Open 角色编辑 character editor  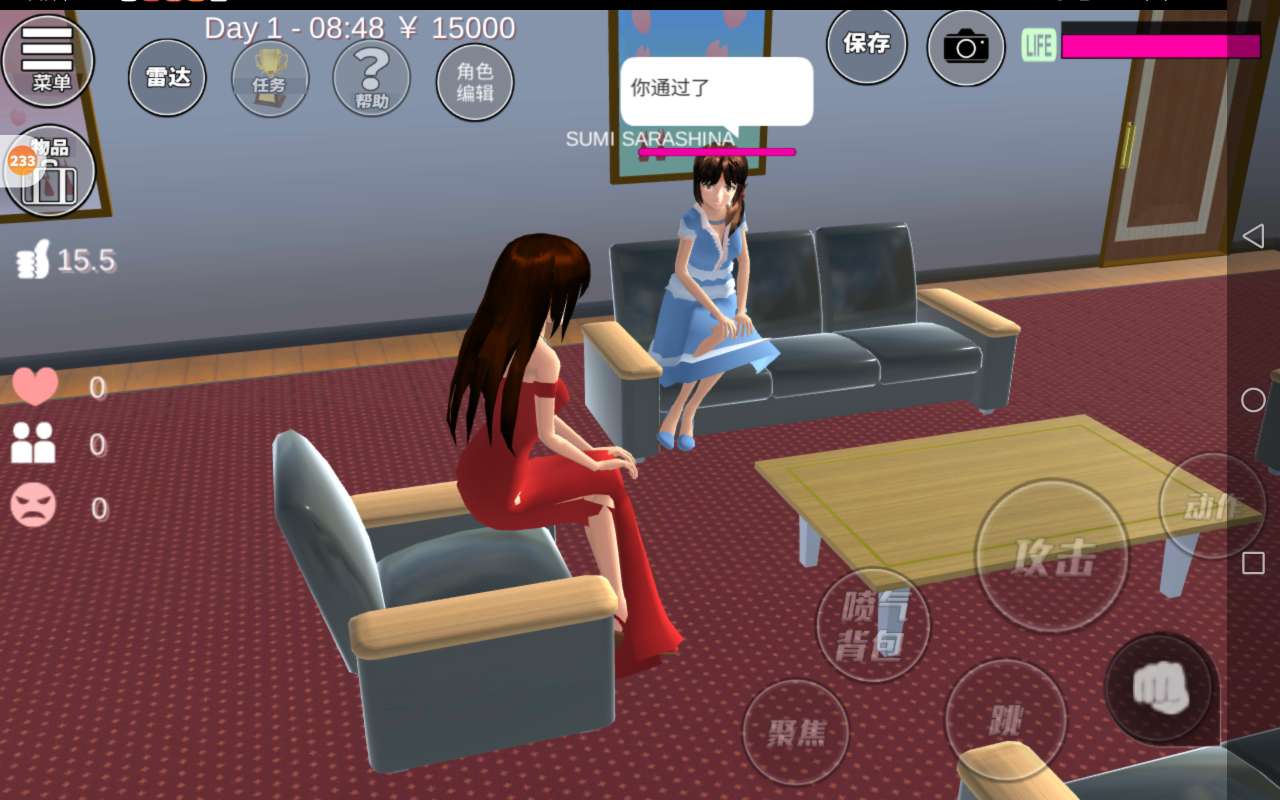tap(475, 82)
